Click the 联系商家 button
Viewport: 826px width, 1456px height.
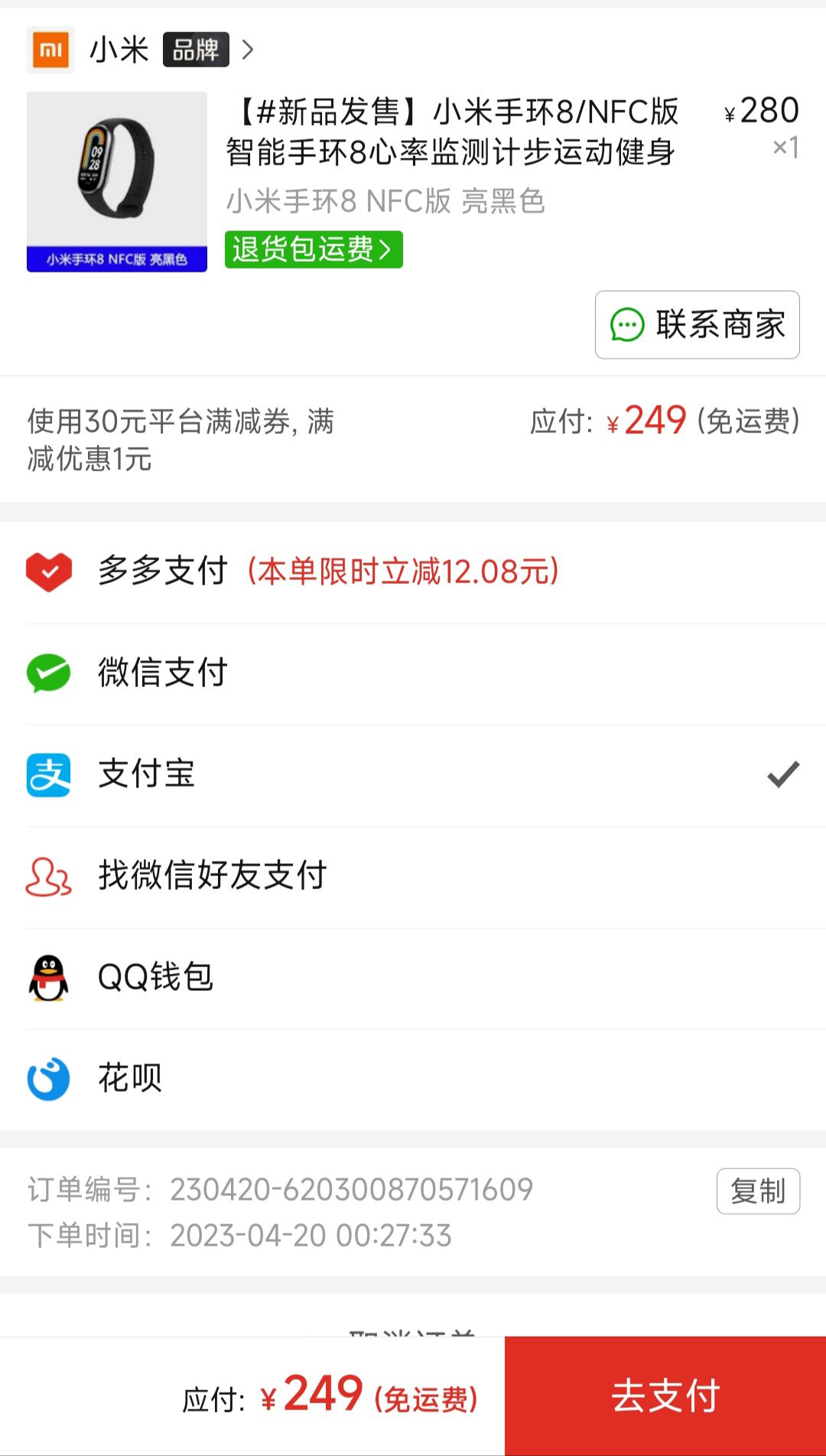pos(696,325)
